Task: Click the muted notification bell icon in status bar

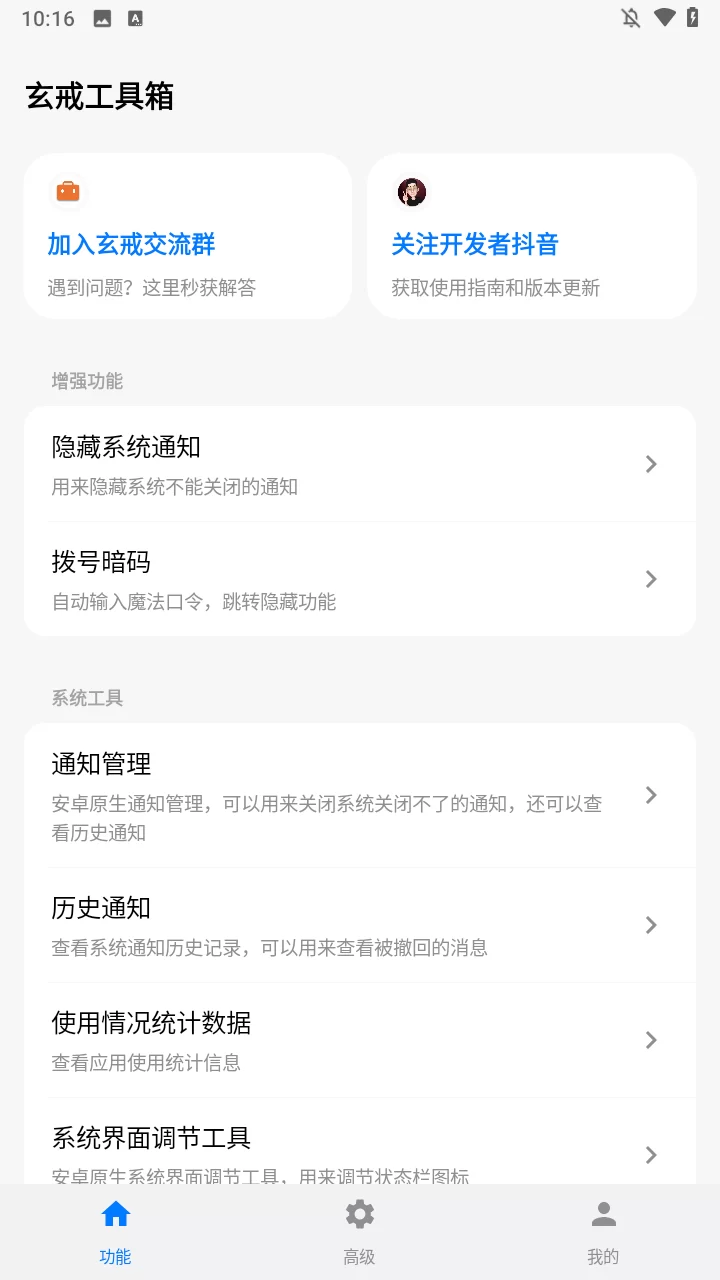Action: pos(631,17)
